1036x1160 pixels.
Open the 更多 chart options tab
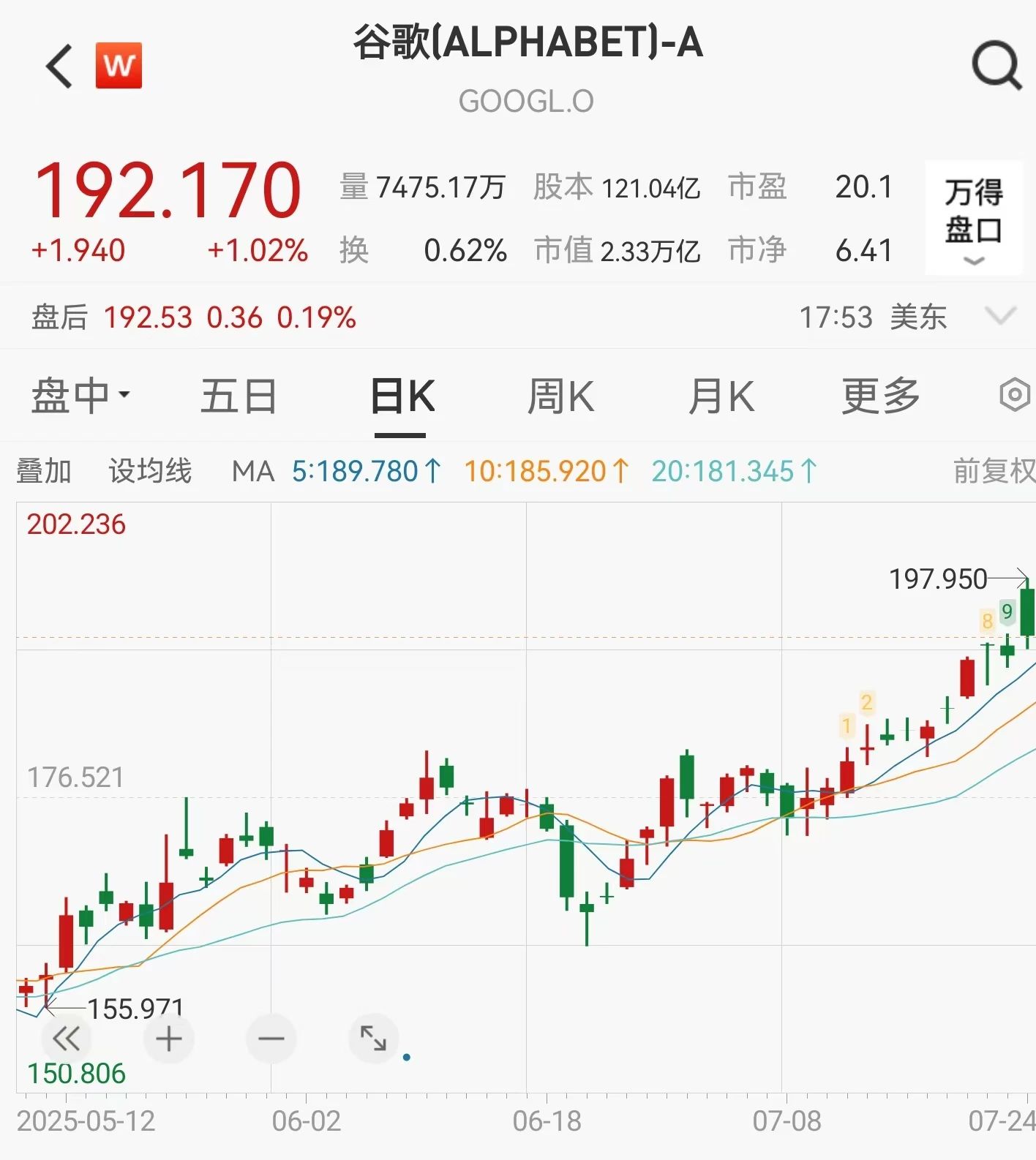click(x=880, y=396)
